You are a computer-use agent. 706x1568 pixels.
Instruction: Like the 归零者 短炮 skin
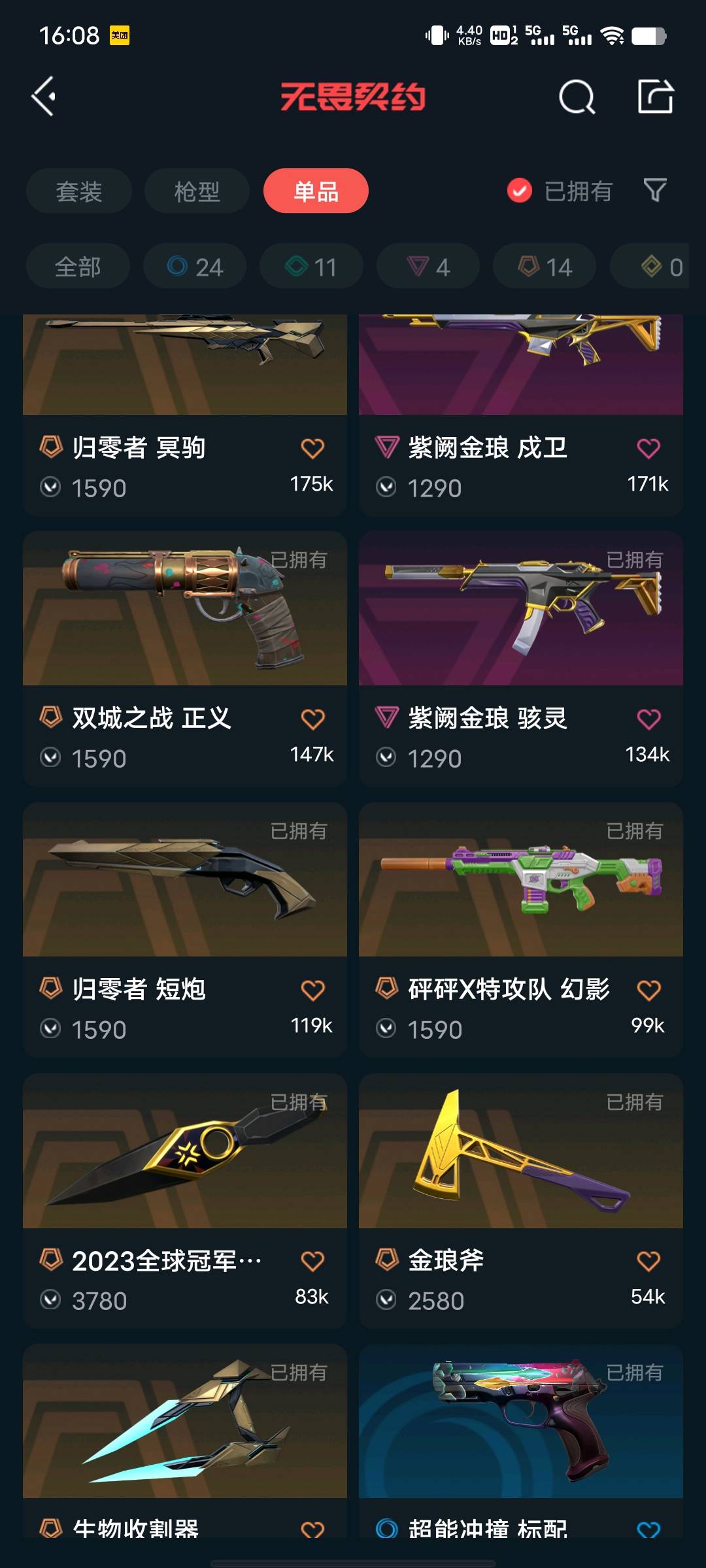point(312,990)
